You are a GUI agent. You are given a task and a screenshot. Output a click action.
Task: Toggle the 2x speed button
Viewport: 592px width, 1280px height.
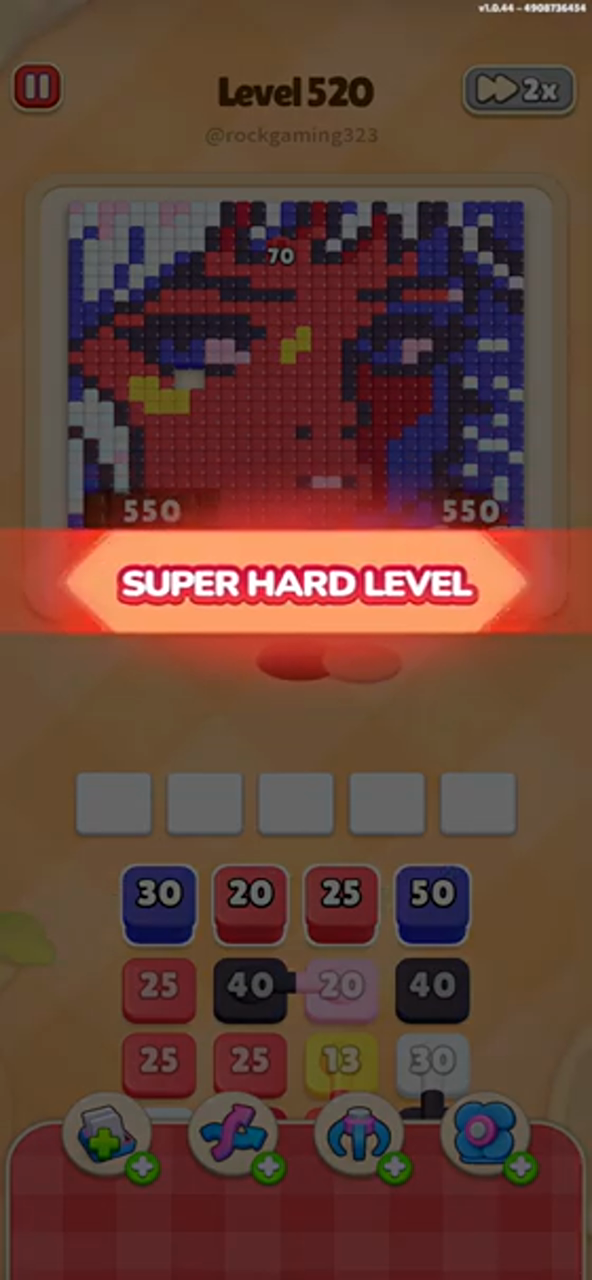pos(519,90)
